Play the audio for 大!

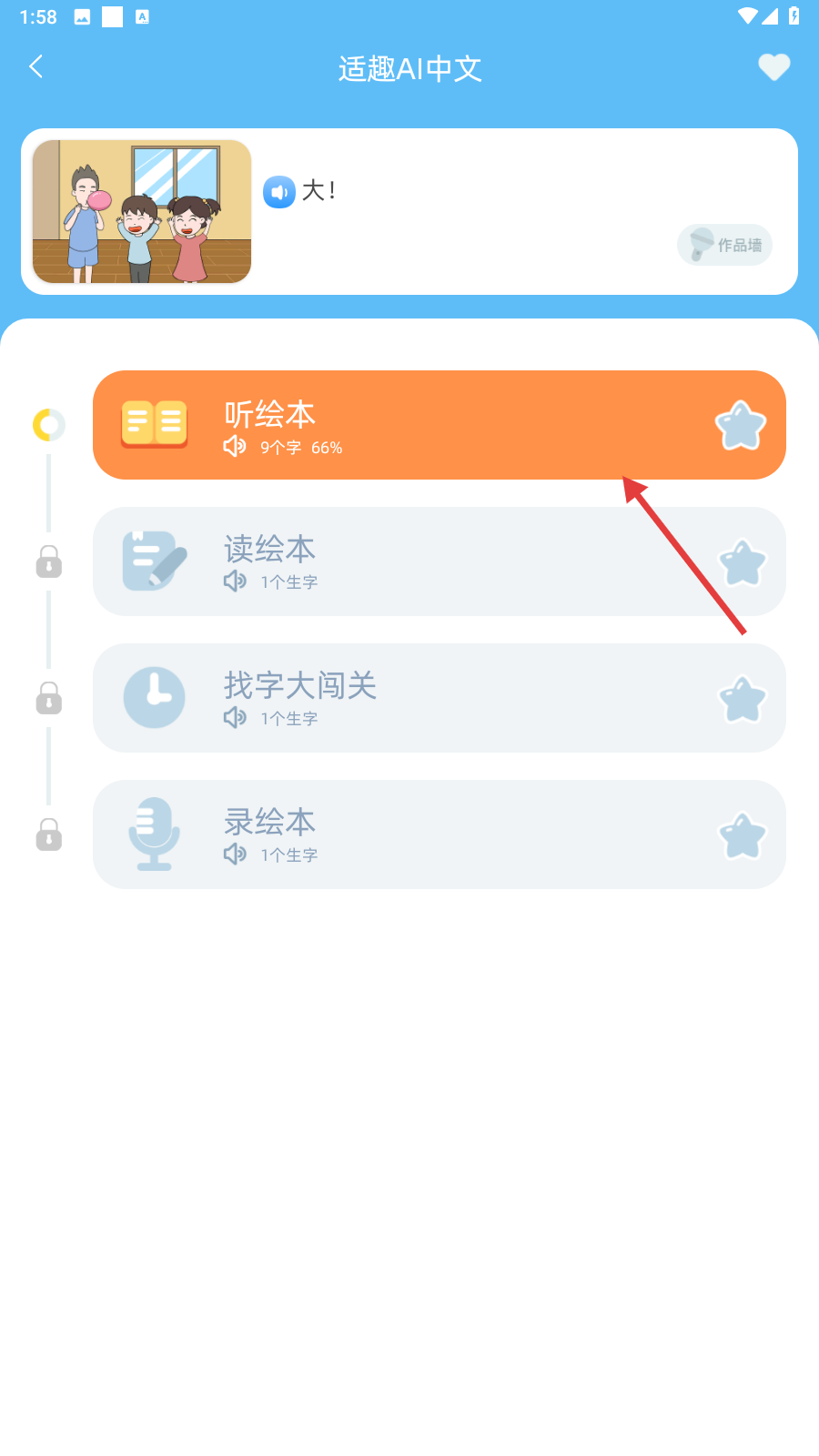pyautogui.click(x=279, y=192)
